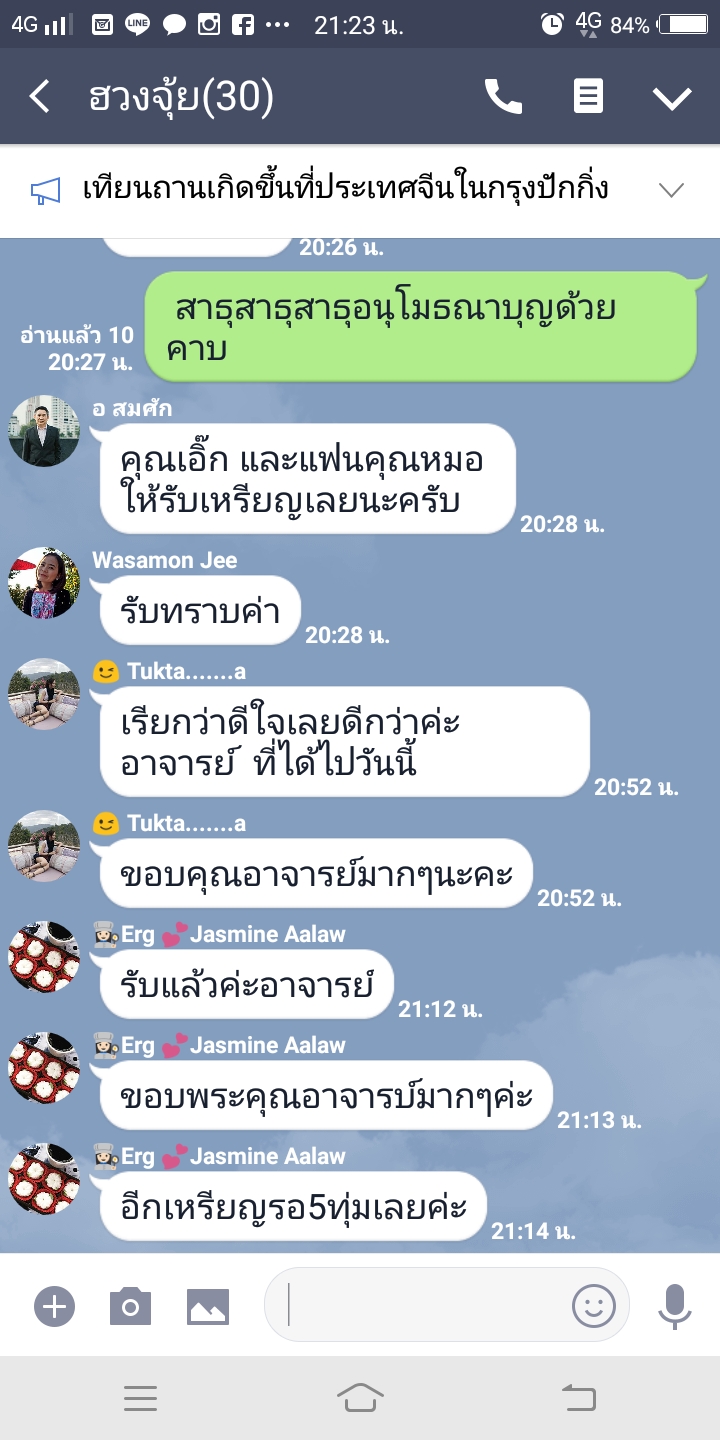Tap the plus attachment button
Image resolution: width=720 pixels, height=1440 pixels.
(x=54, y=1305)
